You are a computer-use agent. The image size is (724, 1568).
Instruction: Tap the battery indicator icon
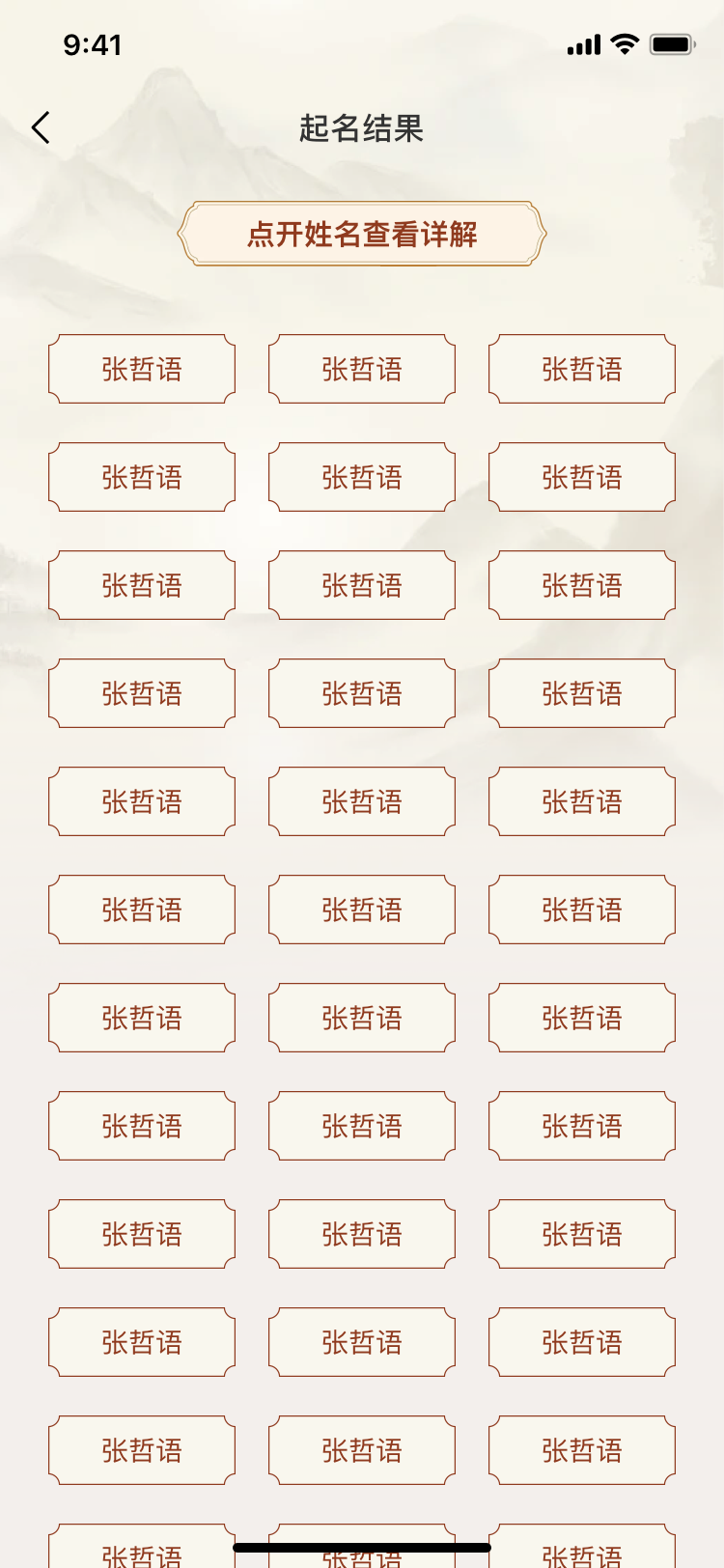(675, 43)
